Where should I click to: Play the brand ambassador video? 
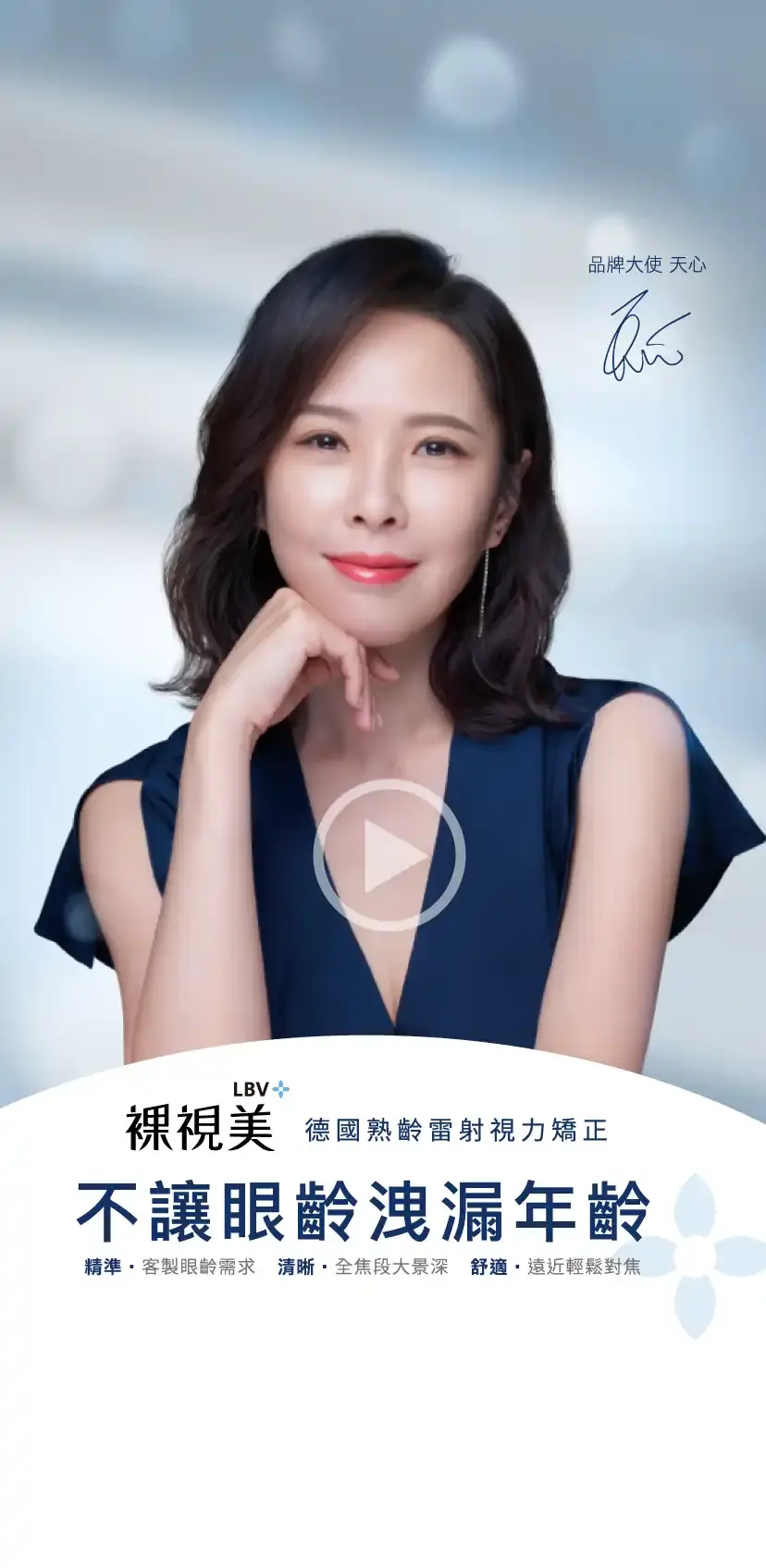[x=389, y=855]
